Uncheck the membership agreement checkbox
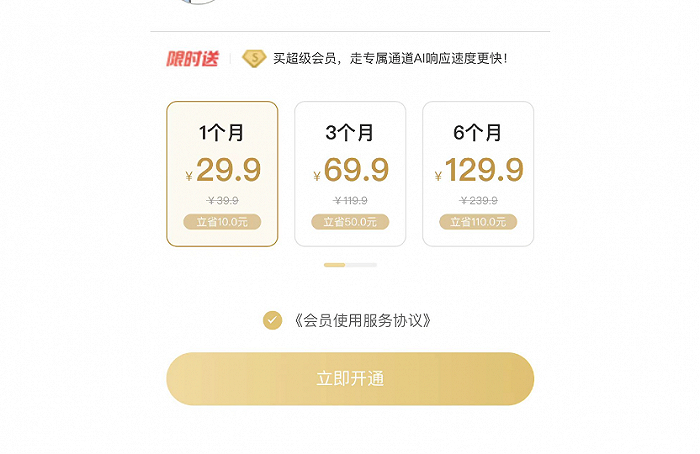Image resolution: width=700 pixels, height=454 pixels. (x=272, y=320)
